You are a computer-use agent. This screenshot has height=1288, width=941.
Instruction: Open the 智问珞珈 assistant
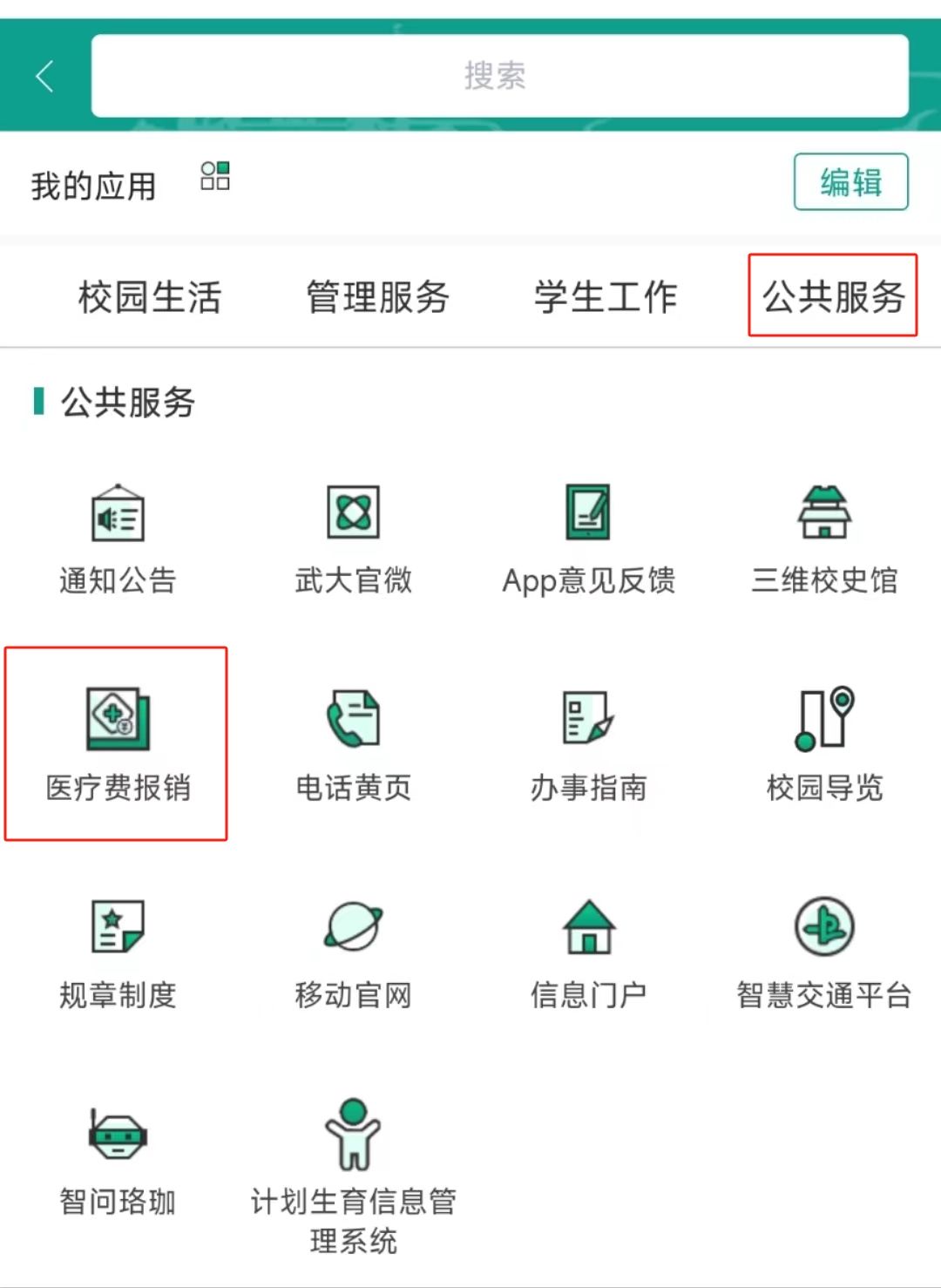118,1159
